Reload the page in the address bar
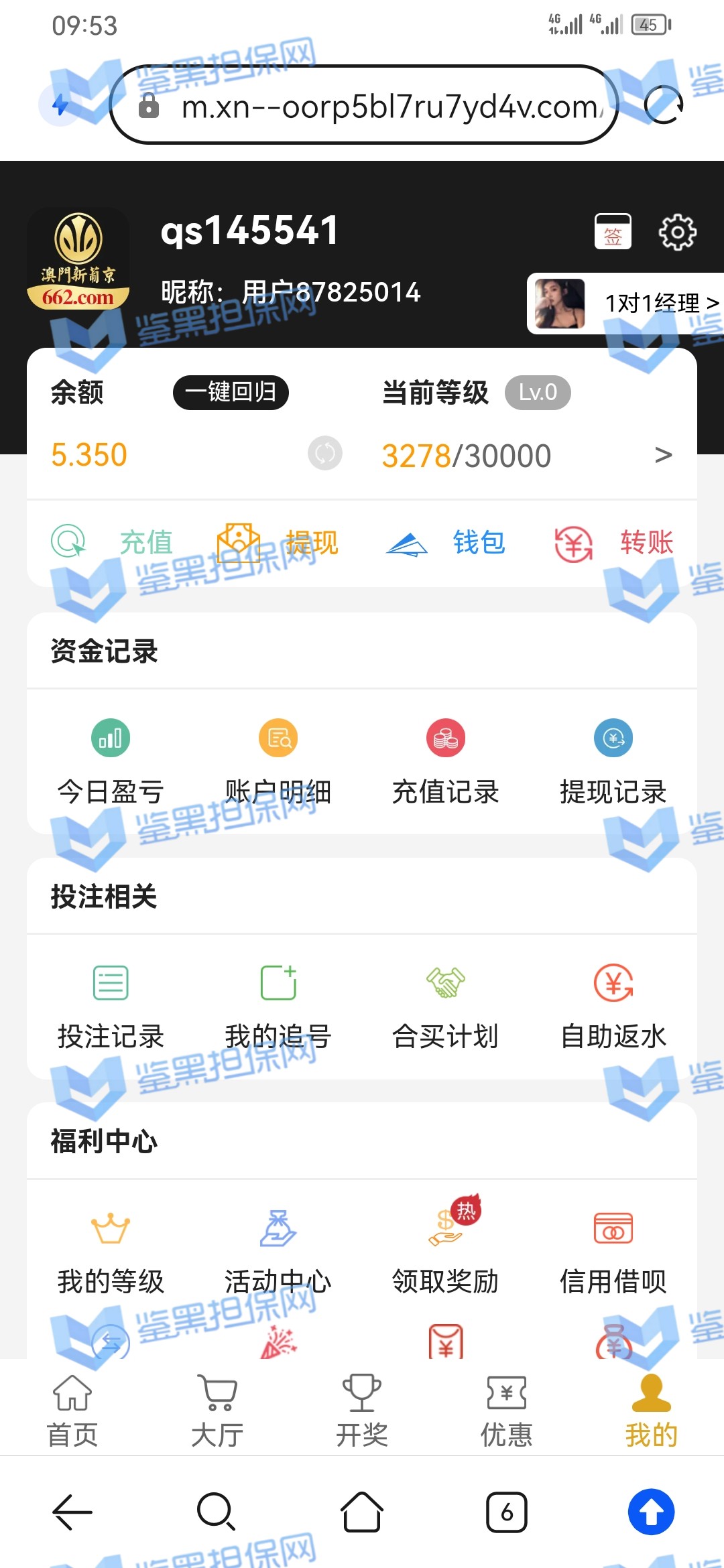 [x=663, y=105]
